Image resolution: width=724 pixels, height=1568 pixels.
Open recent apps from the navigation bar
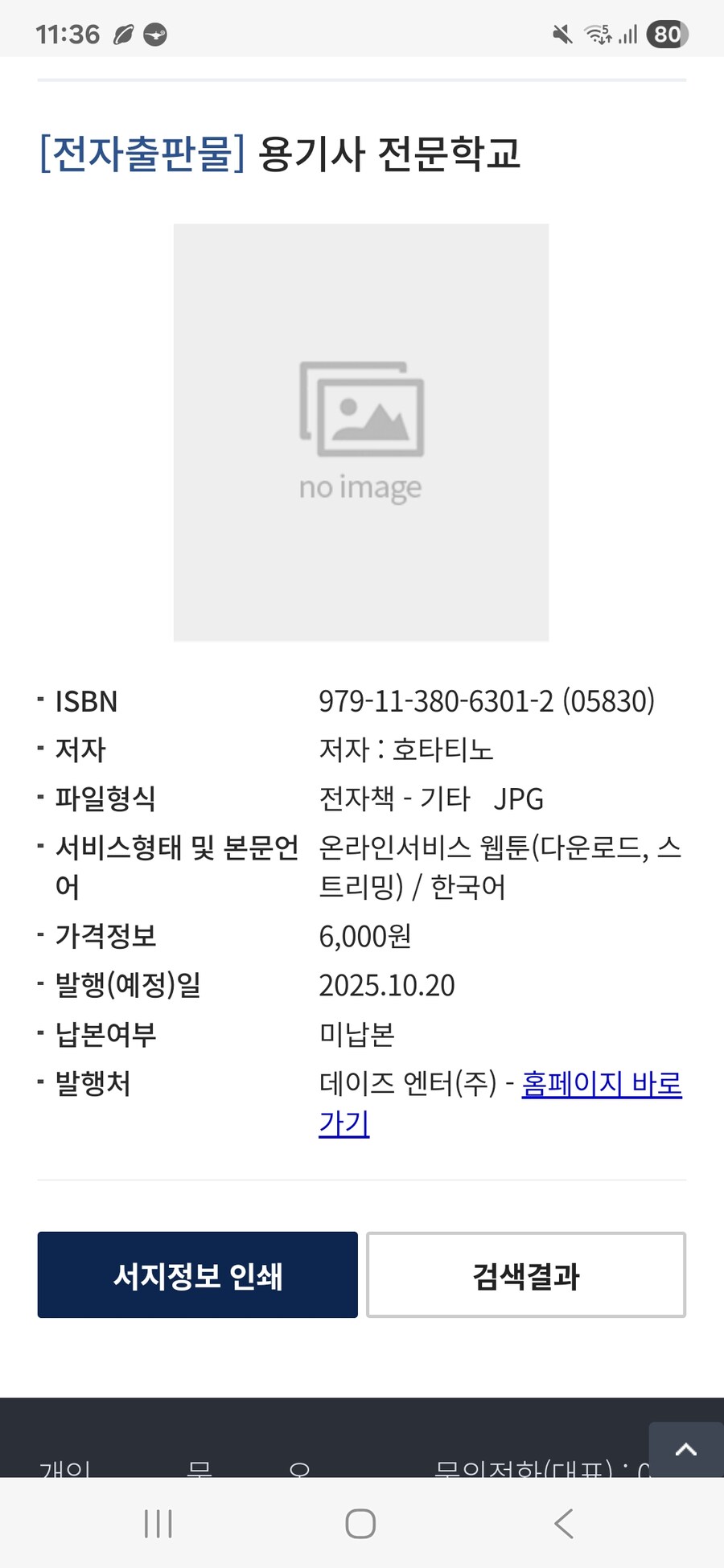click(x=158, y=1524)
